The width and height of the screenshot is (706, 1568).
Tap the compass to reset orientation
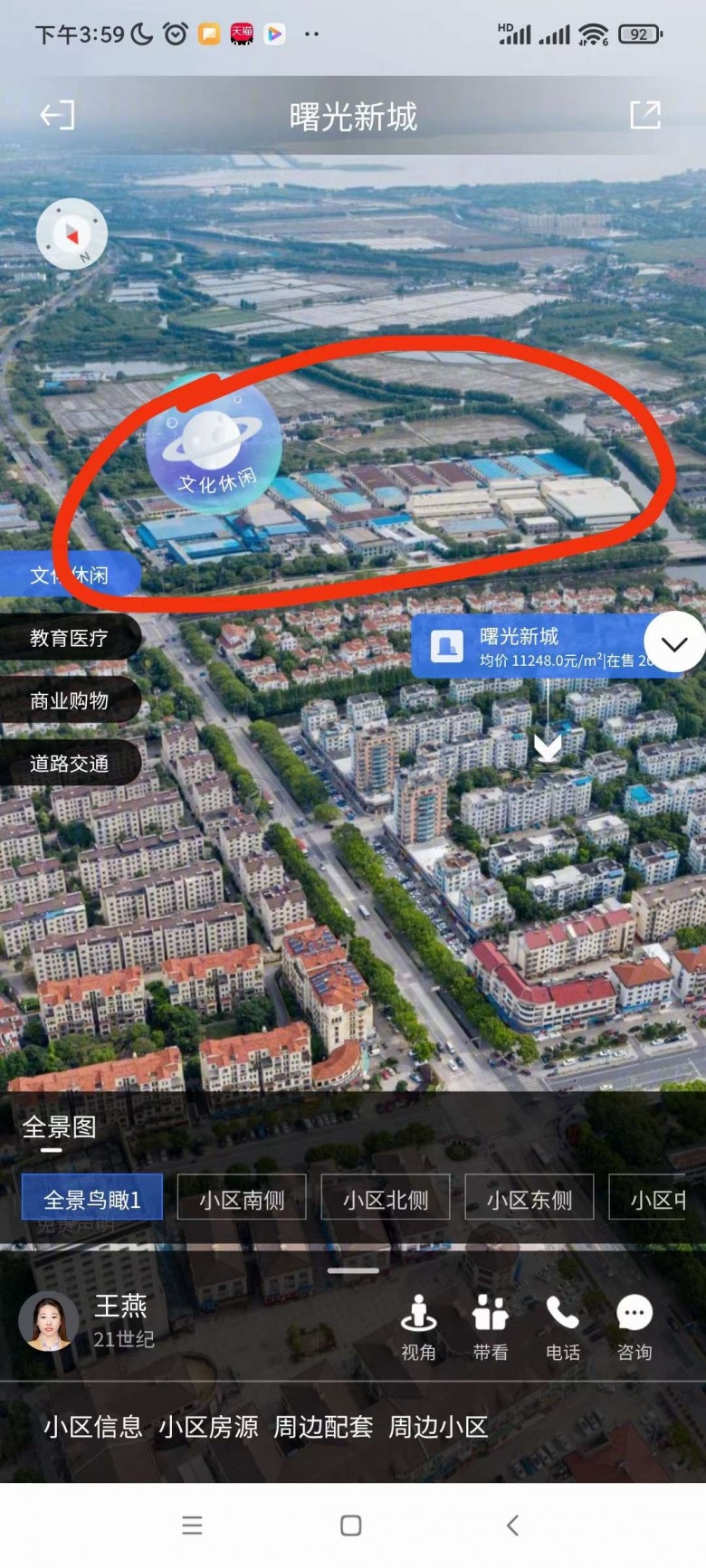(72, 235)
